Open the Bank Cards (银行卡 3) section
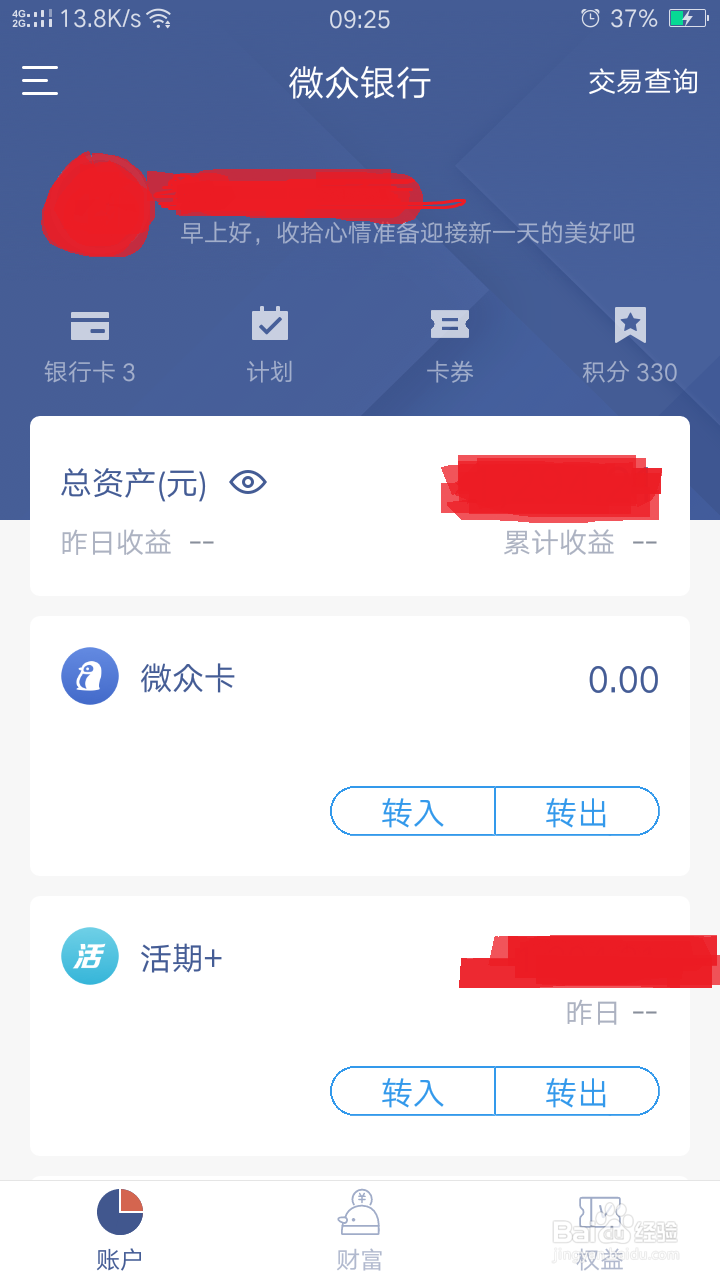This screenshot has width=720, height=1280. point(90,340)
